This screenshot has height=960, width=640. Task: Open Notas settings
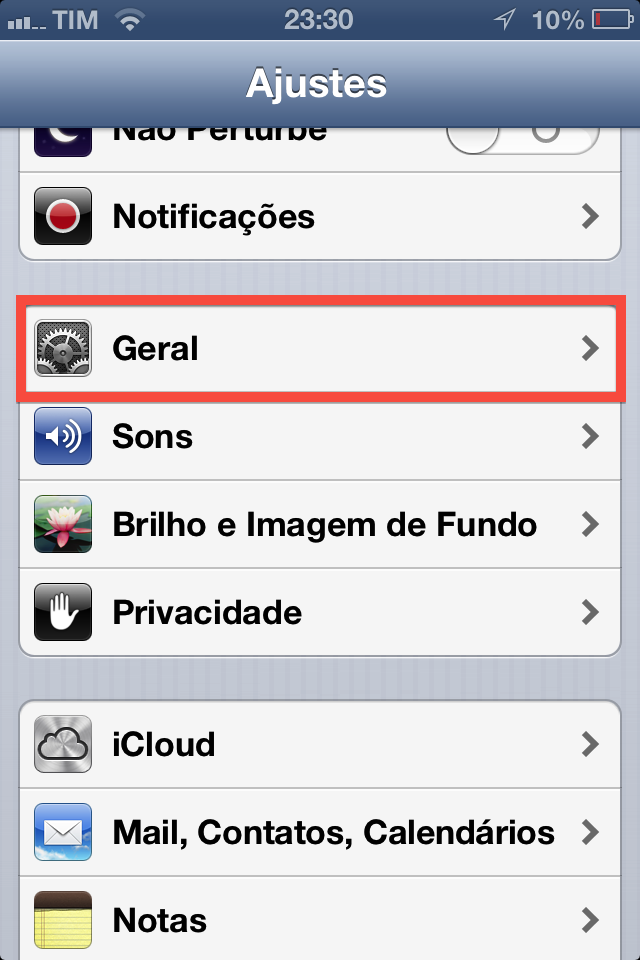[320, 918]
